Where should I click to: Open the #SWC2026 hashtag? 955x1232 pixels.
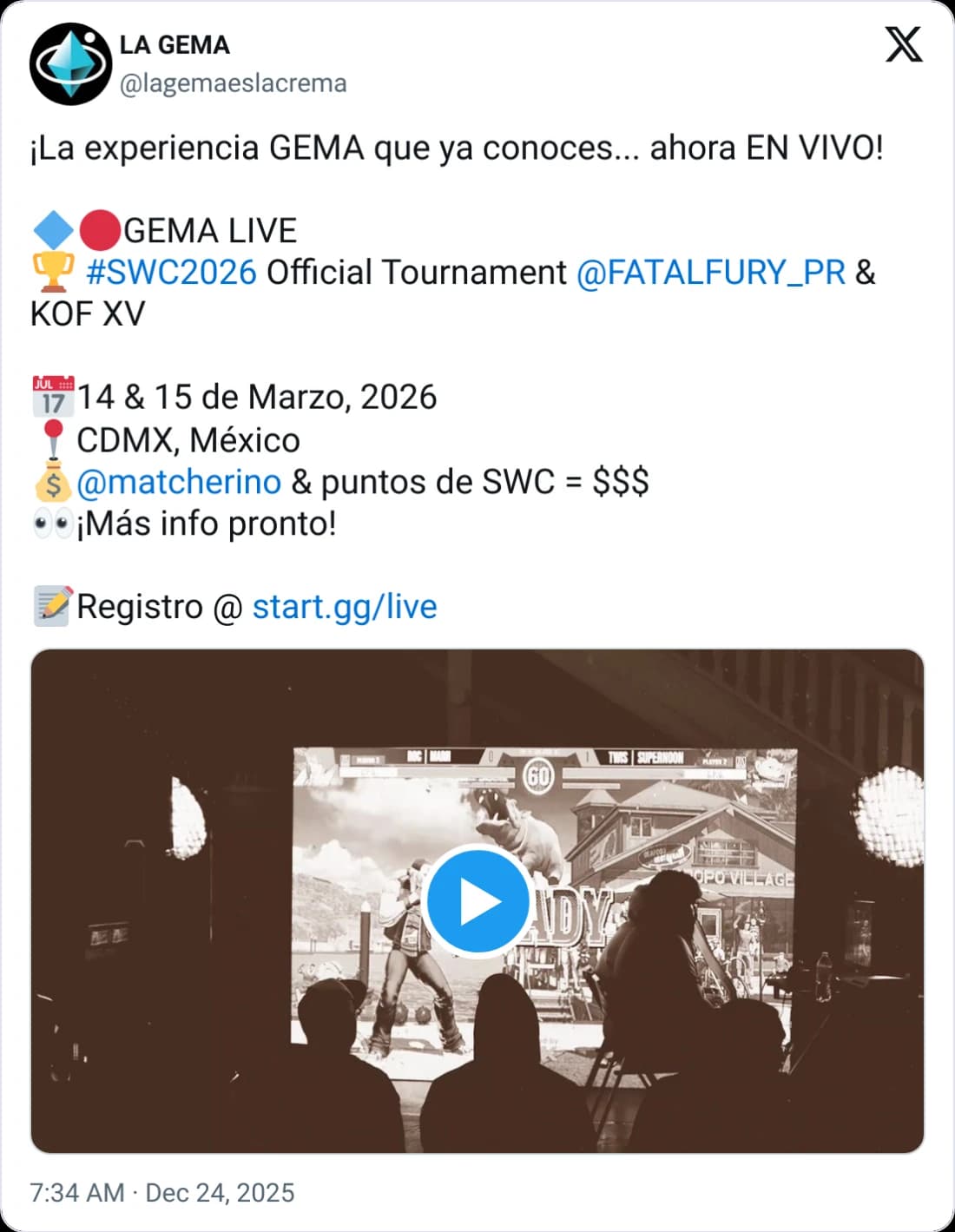(x=171, y=273)
